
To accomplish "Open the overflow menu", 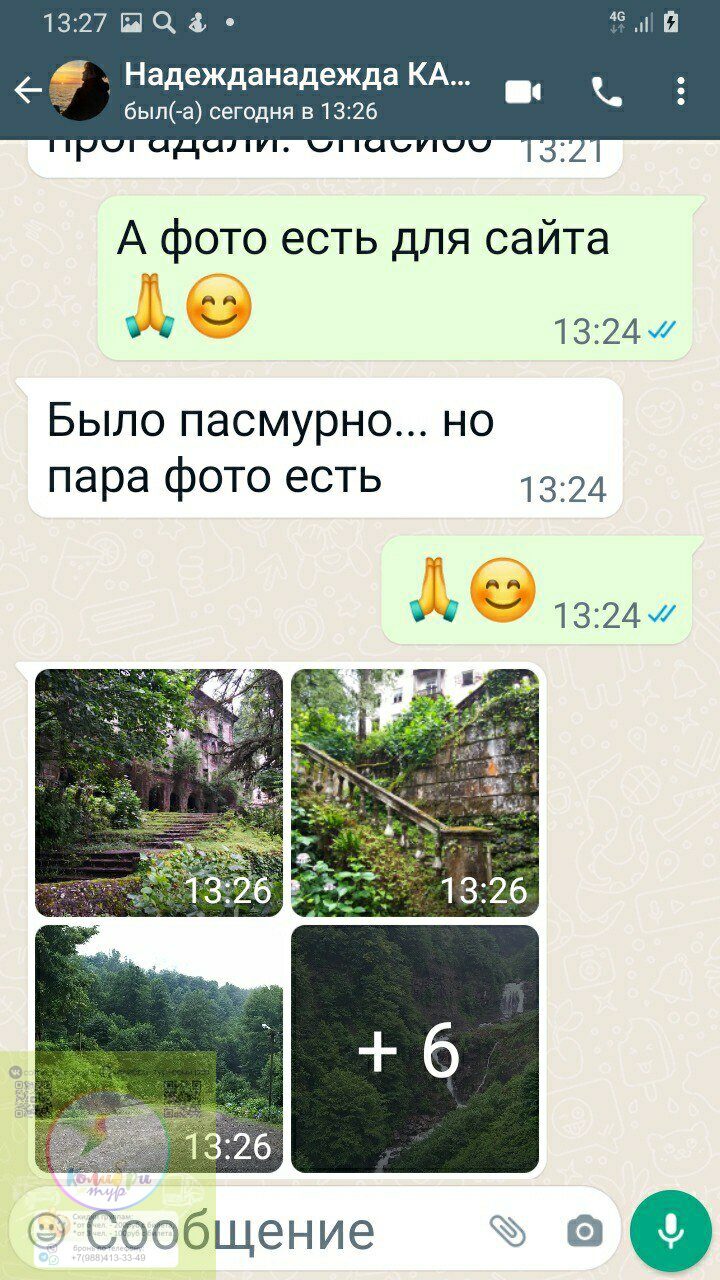I will tap(681, 93).
